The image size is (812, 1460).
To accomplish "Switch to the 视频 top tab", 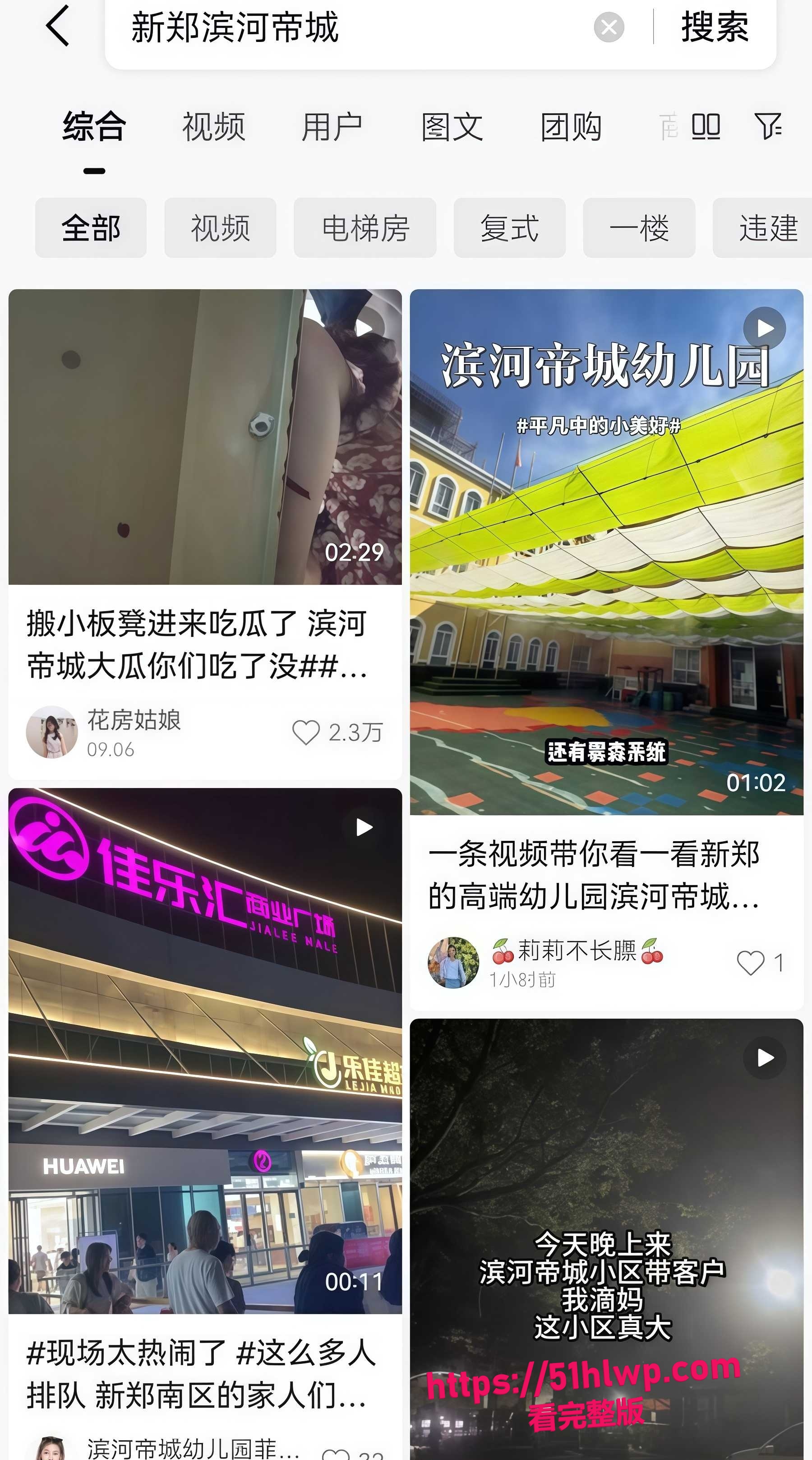I will click(x=214, y=126).
